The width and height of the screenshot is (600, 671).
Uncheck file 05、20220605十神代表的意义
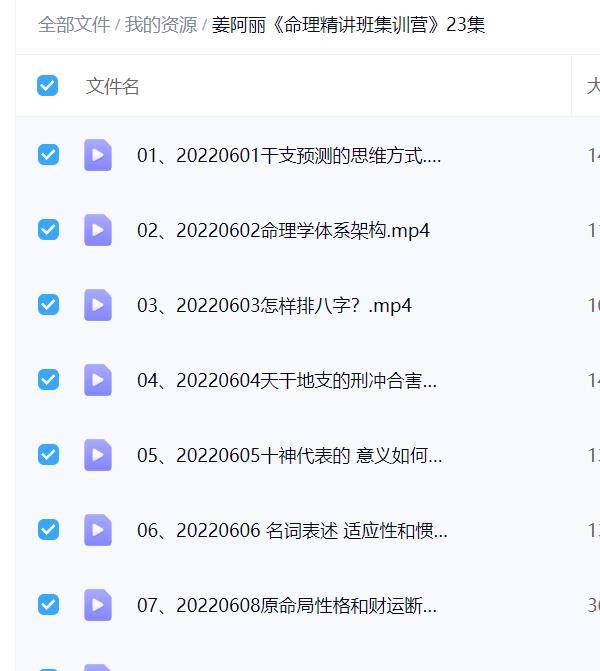point(48,455)
